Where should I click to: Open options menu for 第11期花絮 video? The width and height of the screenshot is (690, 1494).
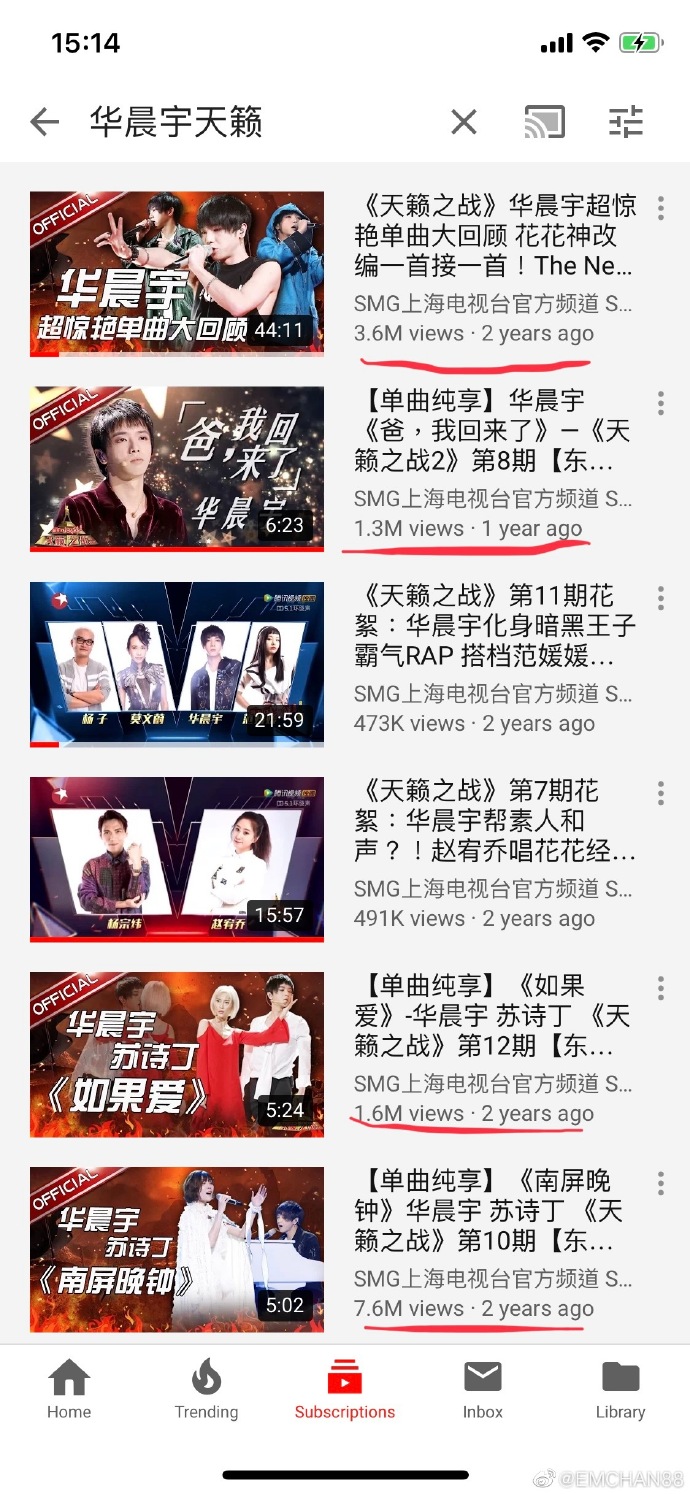pos(661,598)
